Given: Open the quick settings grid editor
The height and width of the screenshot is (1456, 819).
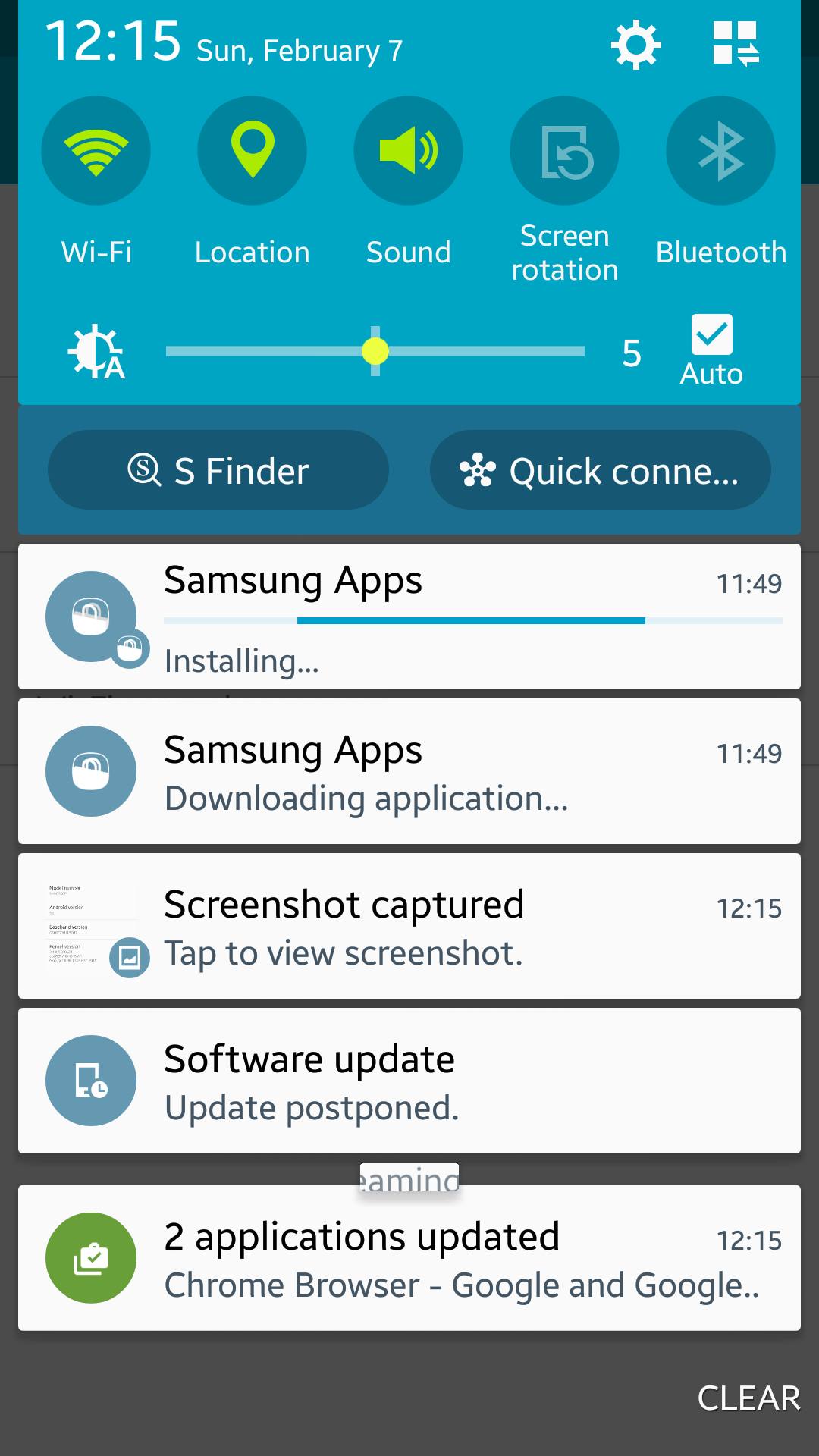Looking at the screenshot, I should tap(736, 44).
